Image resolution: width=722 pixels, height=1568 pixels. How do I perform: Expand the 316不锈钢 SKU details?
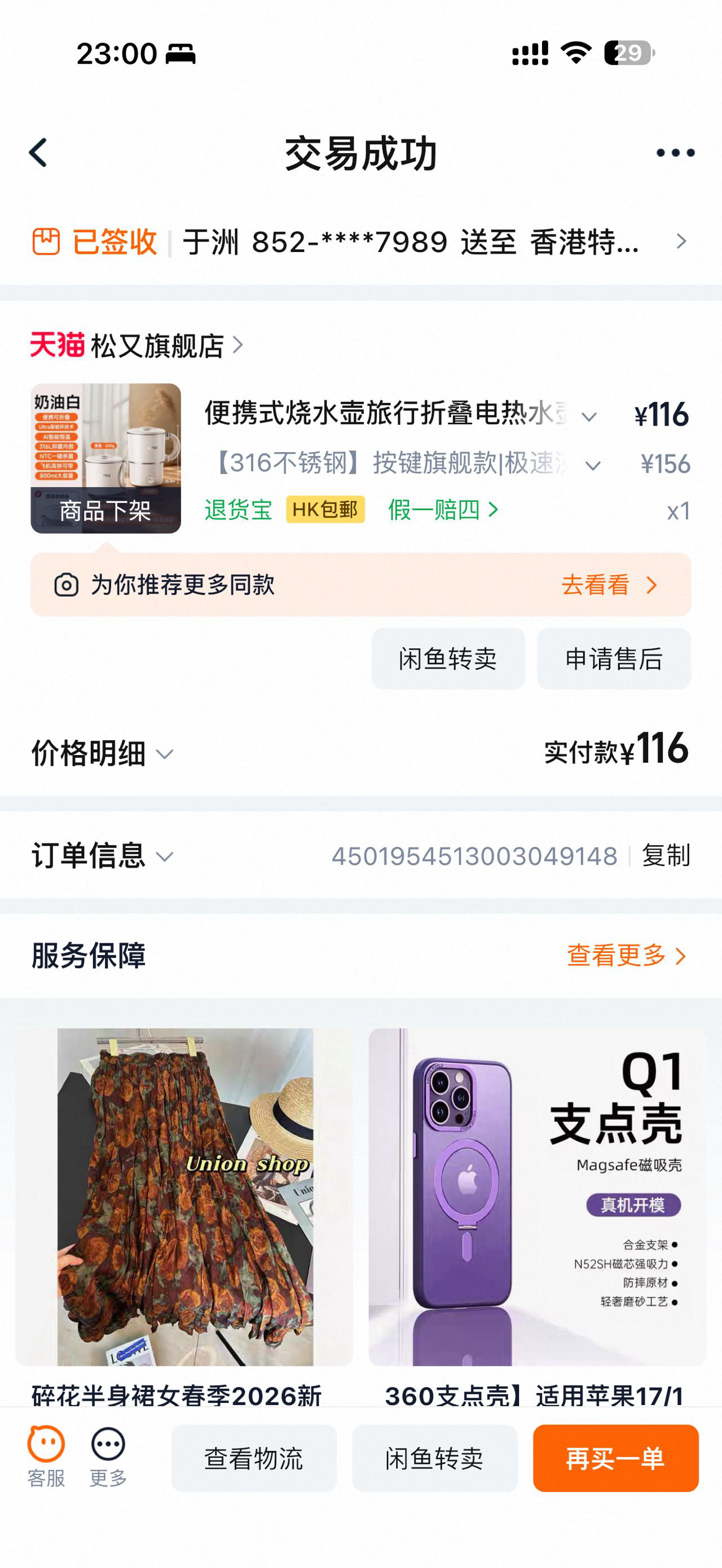coord(589,465)
